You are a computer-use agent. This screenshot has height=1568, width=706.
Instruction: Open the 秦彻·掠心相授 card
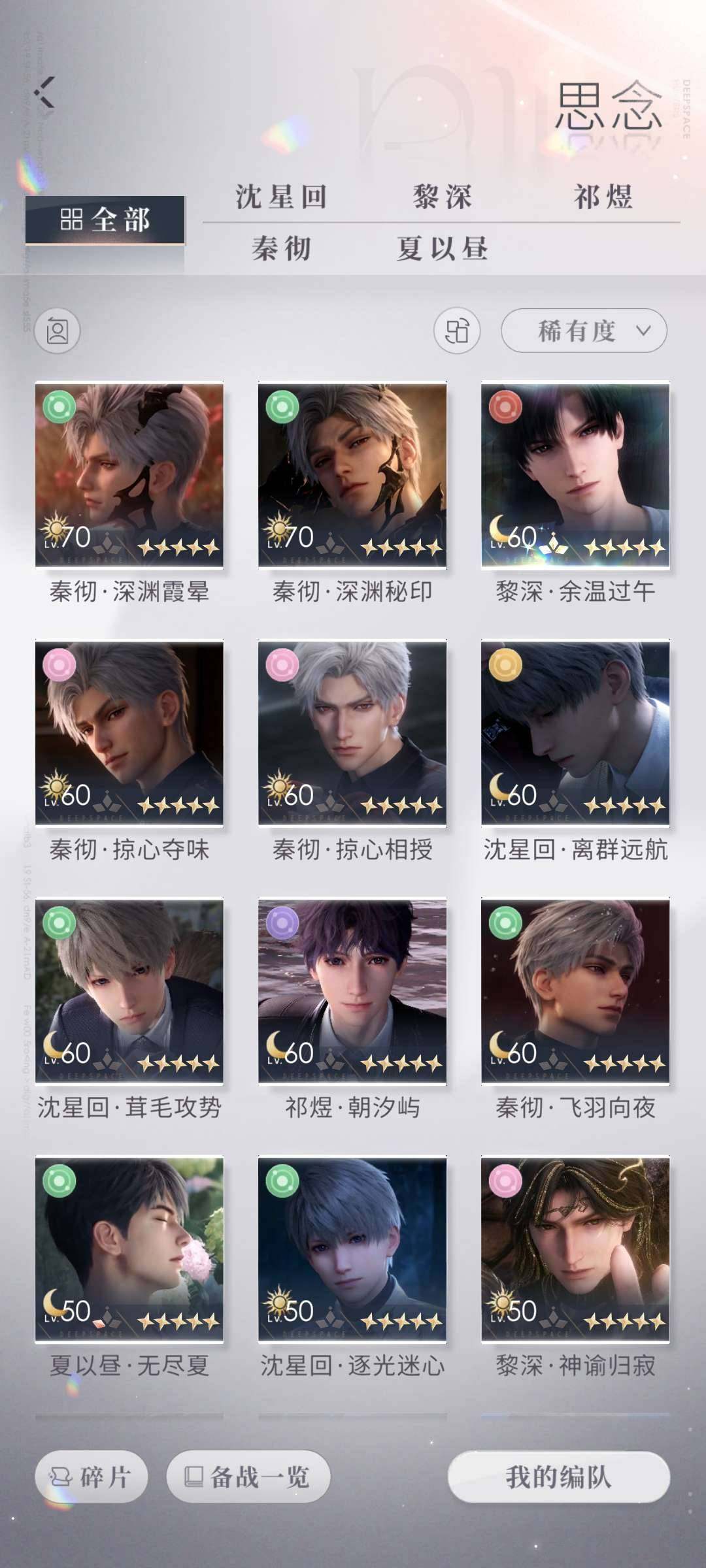point(352,733)
